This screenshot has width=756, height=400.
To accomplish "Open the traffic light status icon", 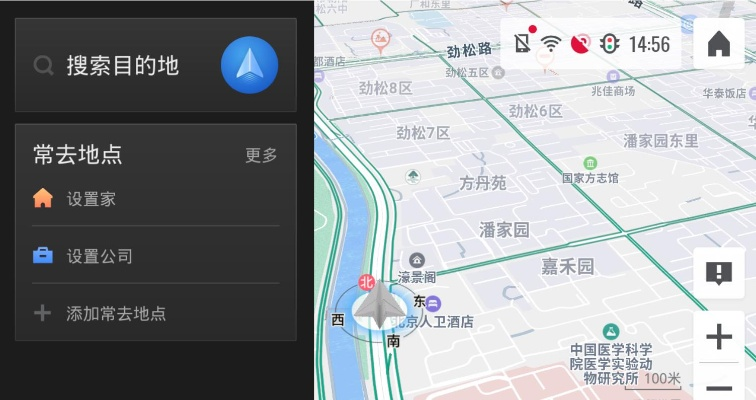I will (609, 44).
